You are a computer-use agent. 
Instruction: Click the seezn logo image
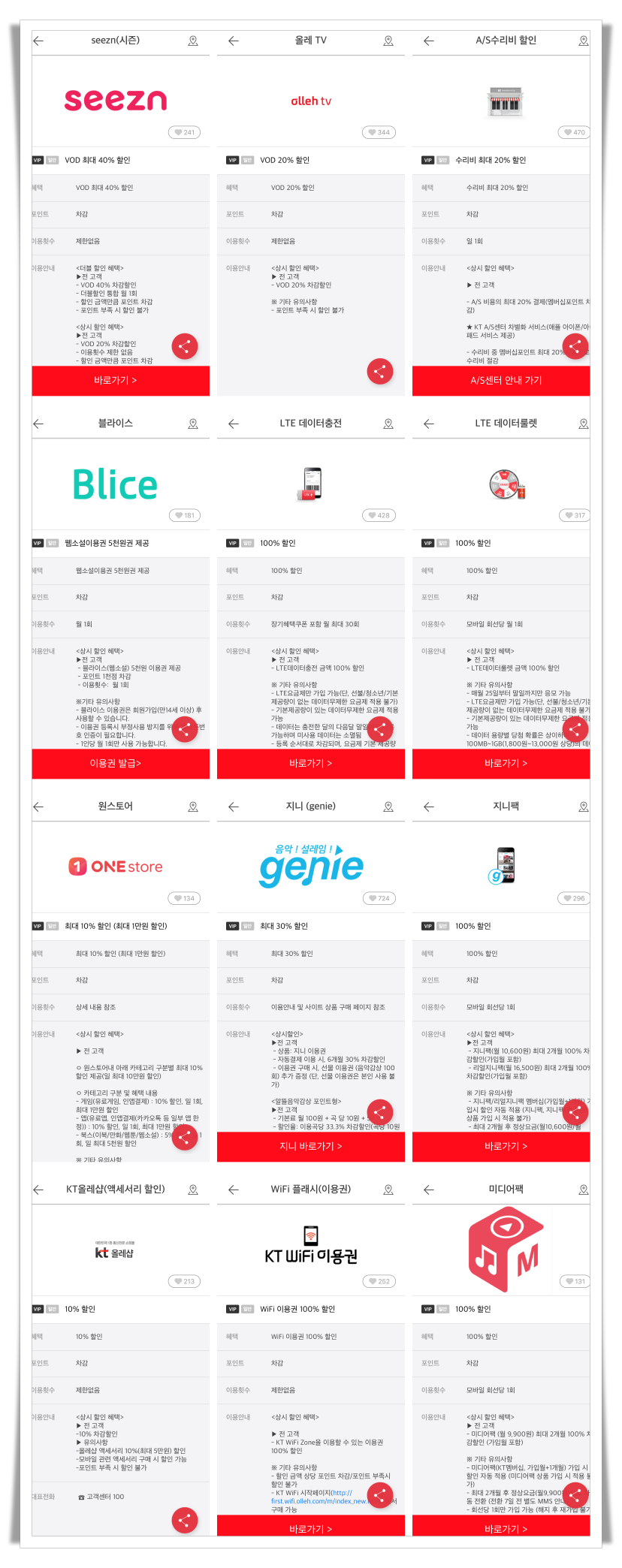115,100
